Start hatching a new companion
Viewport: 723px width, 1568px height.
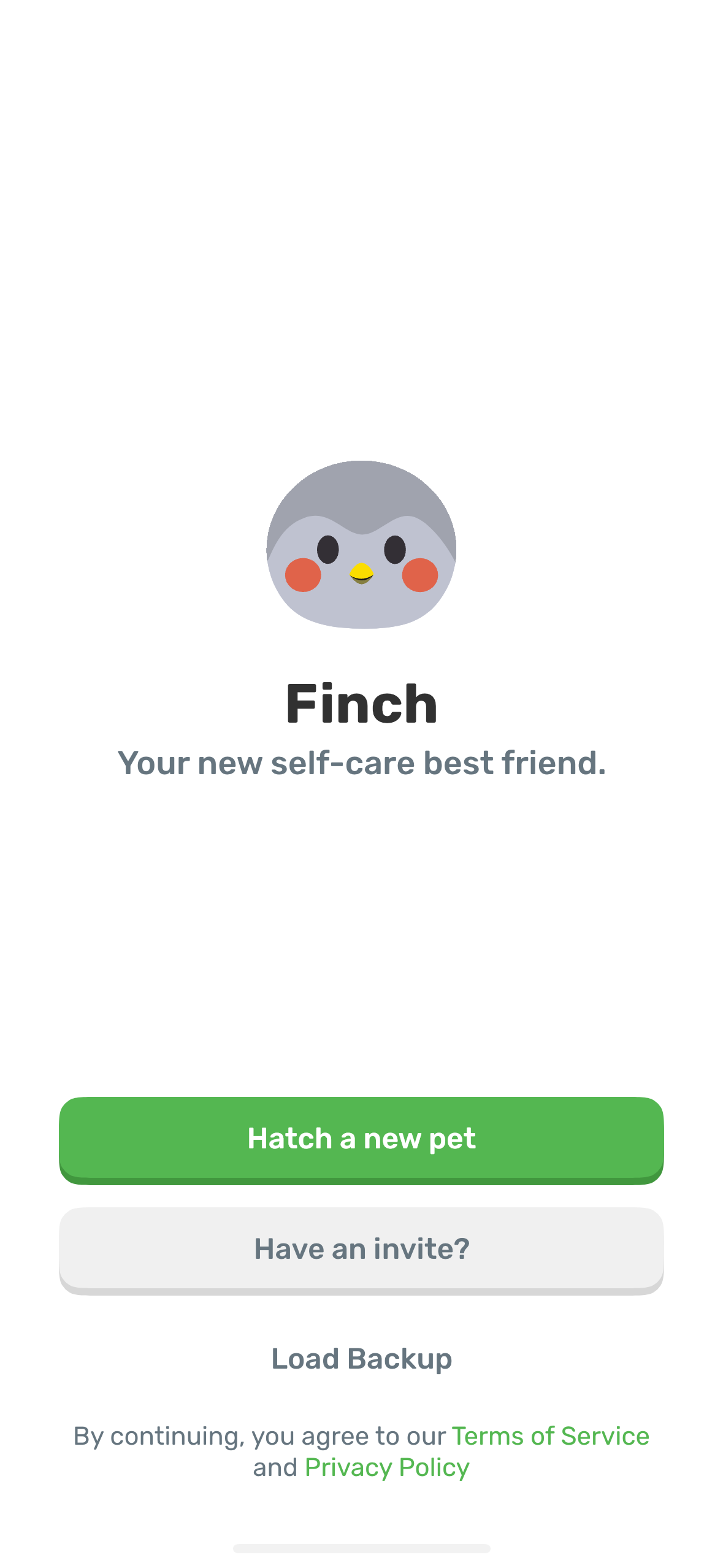pyautogui.click(x=361, y=1138)
